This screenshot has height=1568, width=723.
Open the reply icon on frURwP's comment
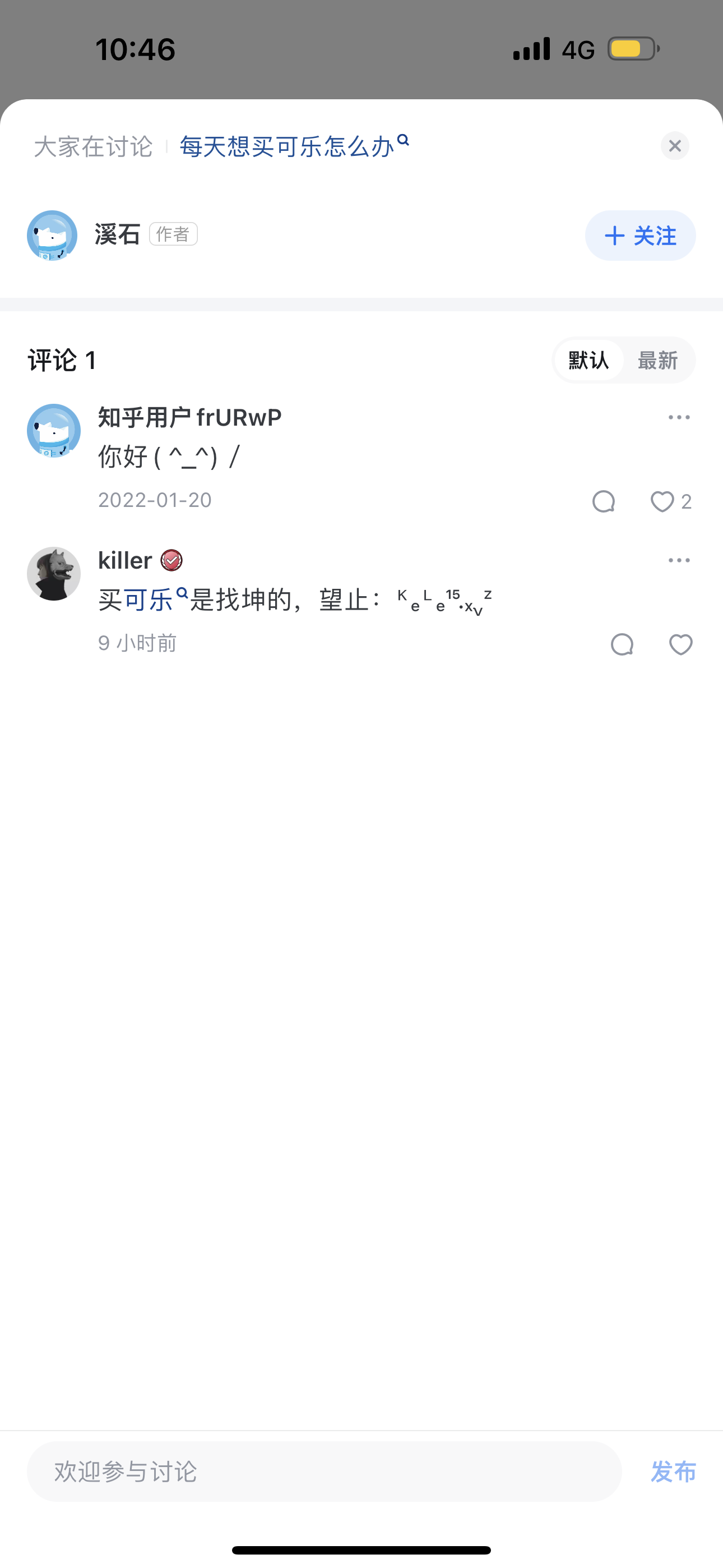click(x=604, y=501)
